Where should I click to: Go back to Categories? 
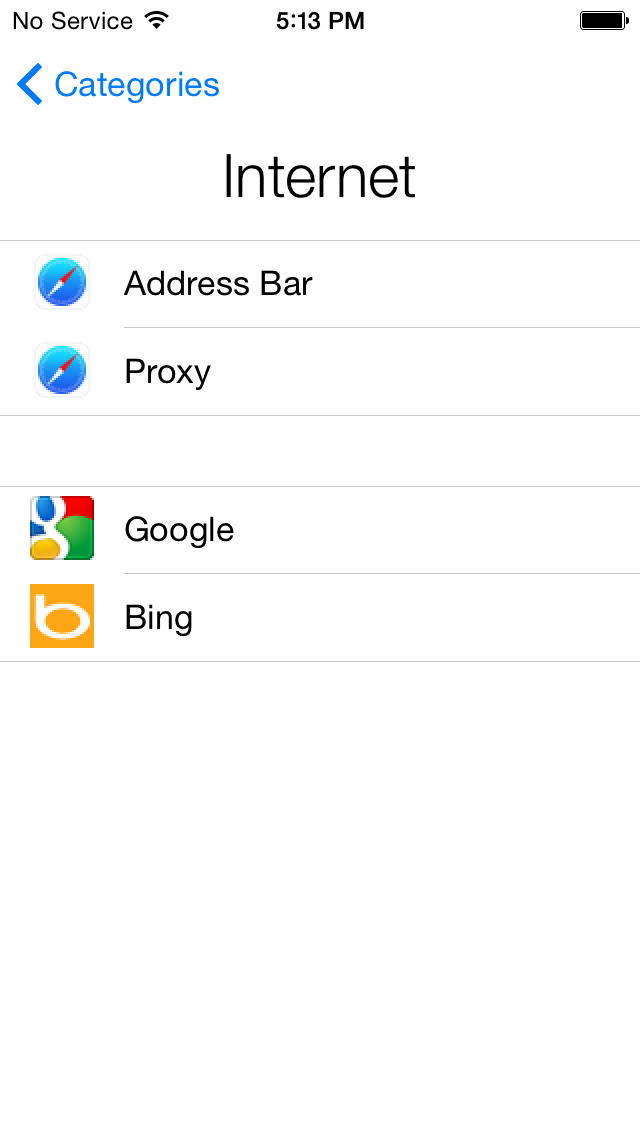click(x=118, y=85)
